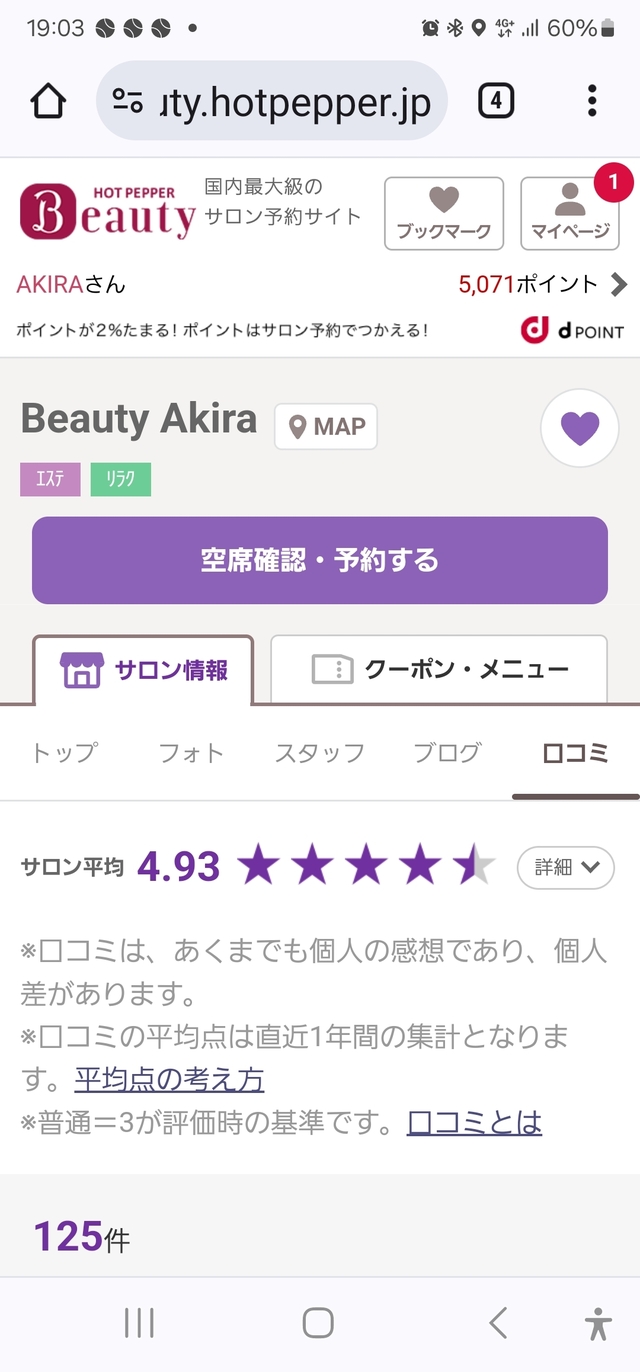Select the フォト sub-tab
Image resolution: width=640 pixels, height=1372 pixels.
click(191, 753)
